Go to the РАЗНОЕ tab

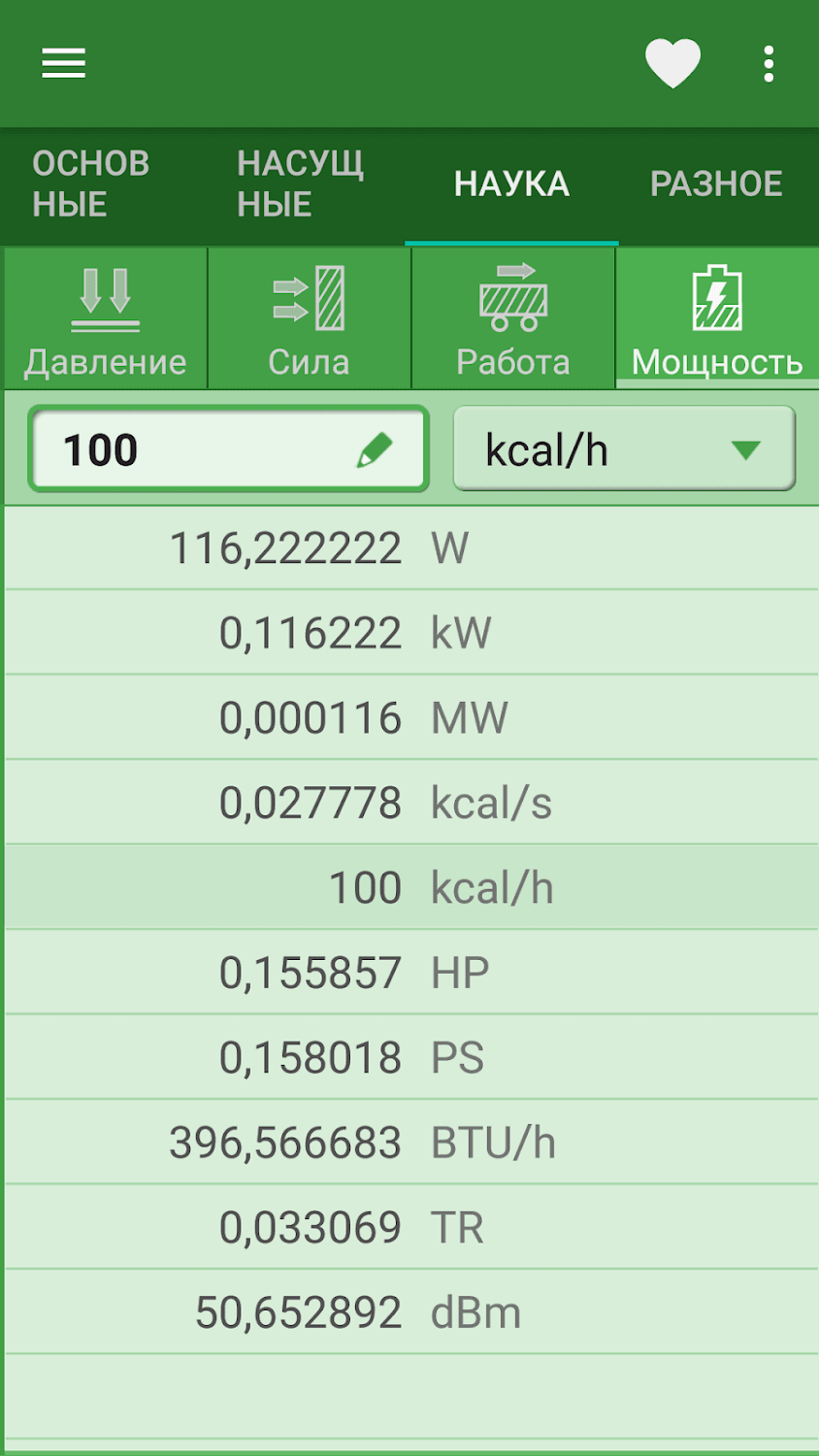[x=716, y=184]
